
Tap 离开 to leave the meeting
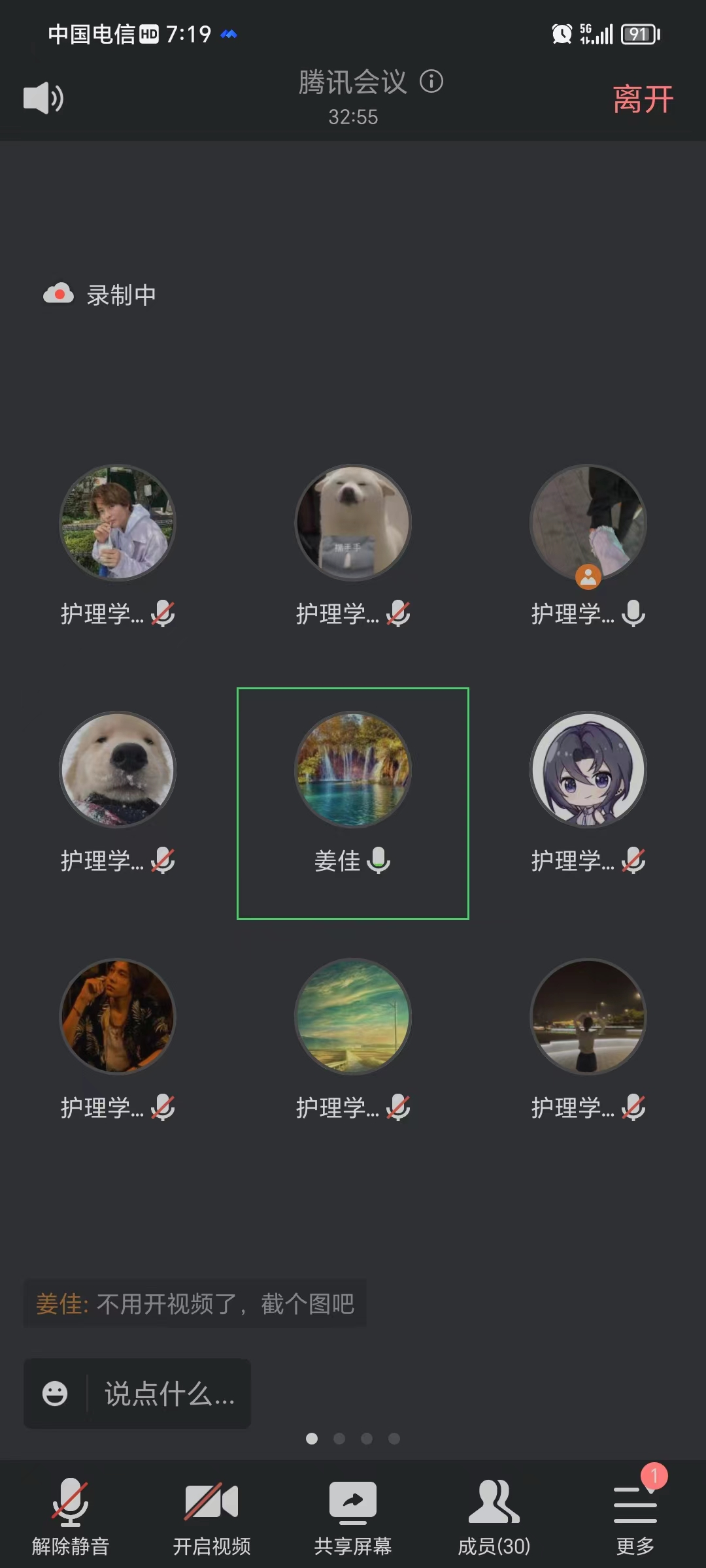(643, 99)
